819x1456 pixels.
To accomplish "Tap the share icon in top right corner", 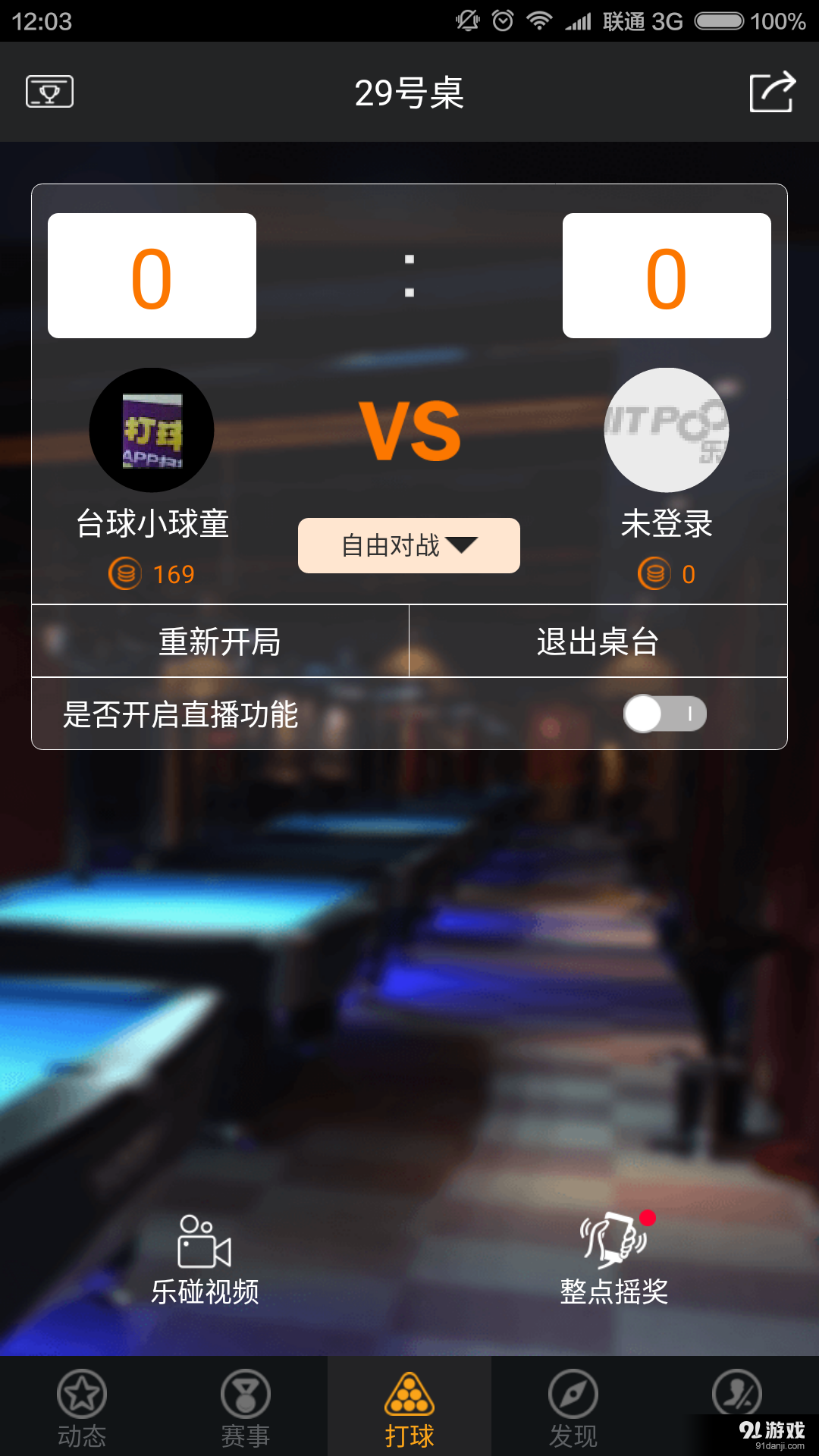I will [x=770, y=92].
